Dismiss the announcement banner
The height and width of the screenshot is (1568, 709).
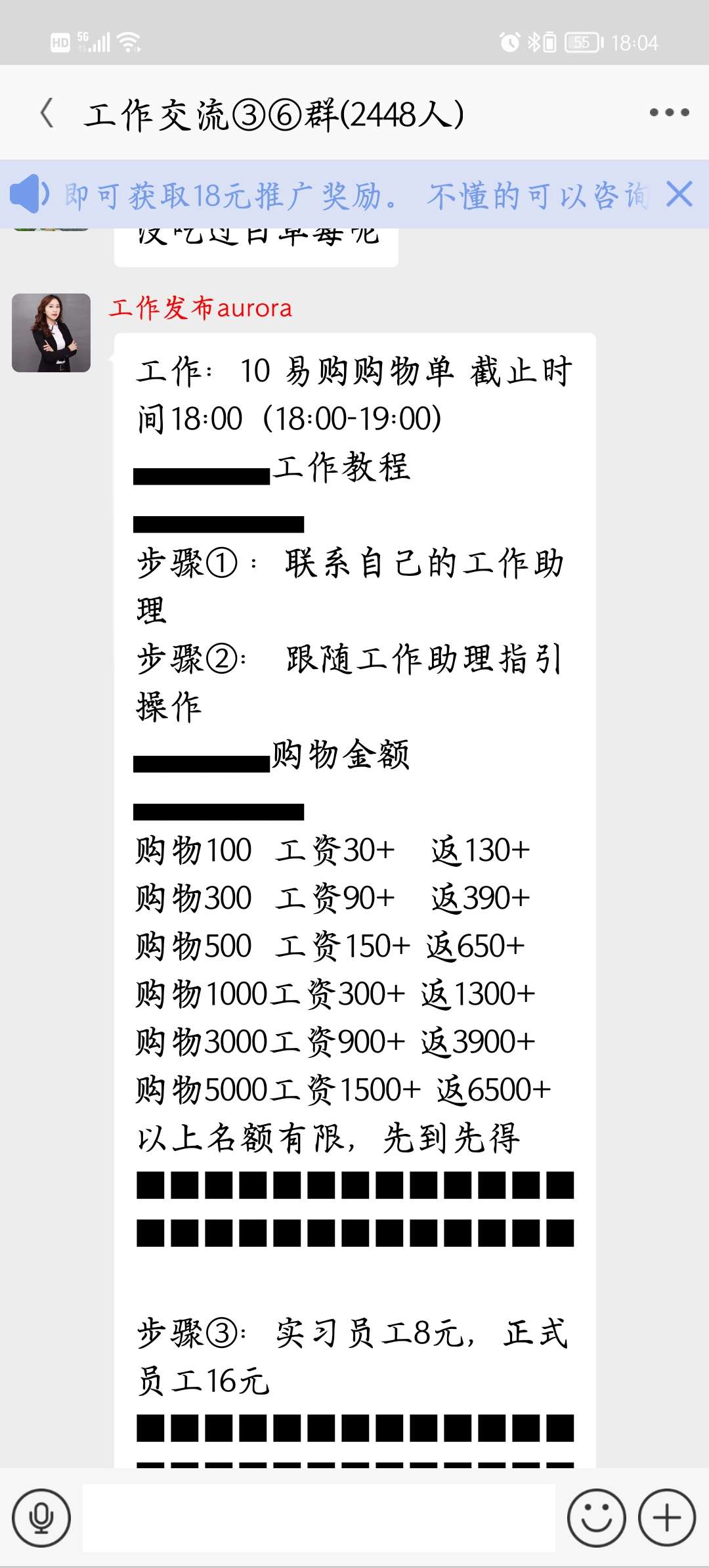(679, 194)
